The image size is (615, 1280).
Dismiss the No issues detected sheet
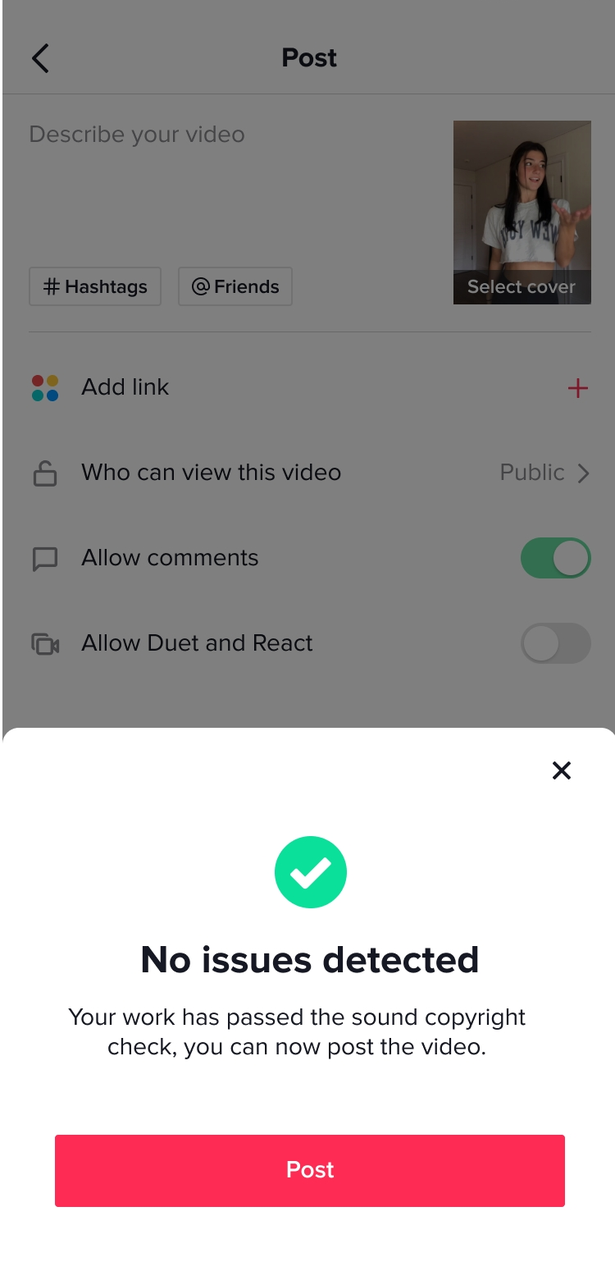coord(561,770)
